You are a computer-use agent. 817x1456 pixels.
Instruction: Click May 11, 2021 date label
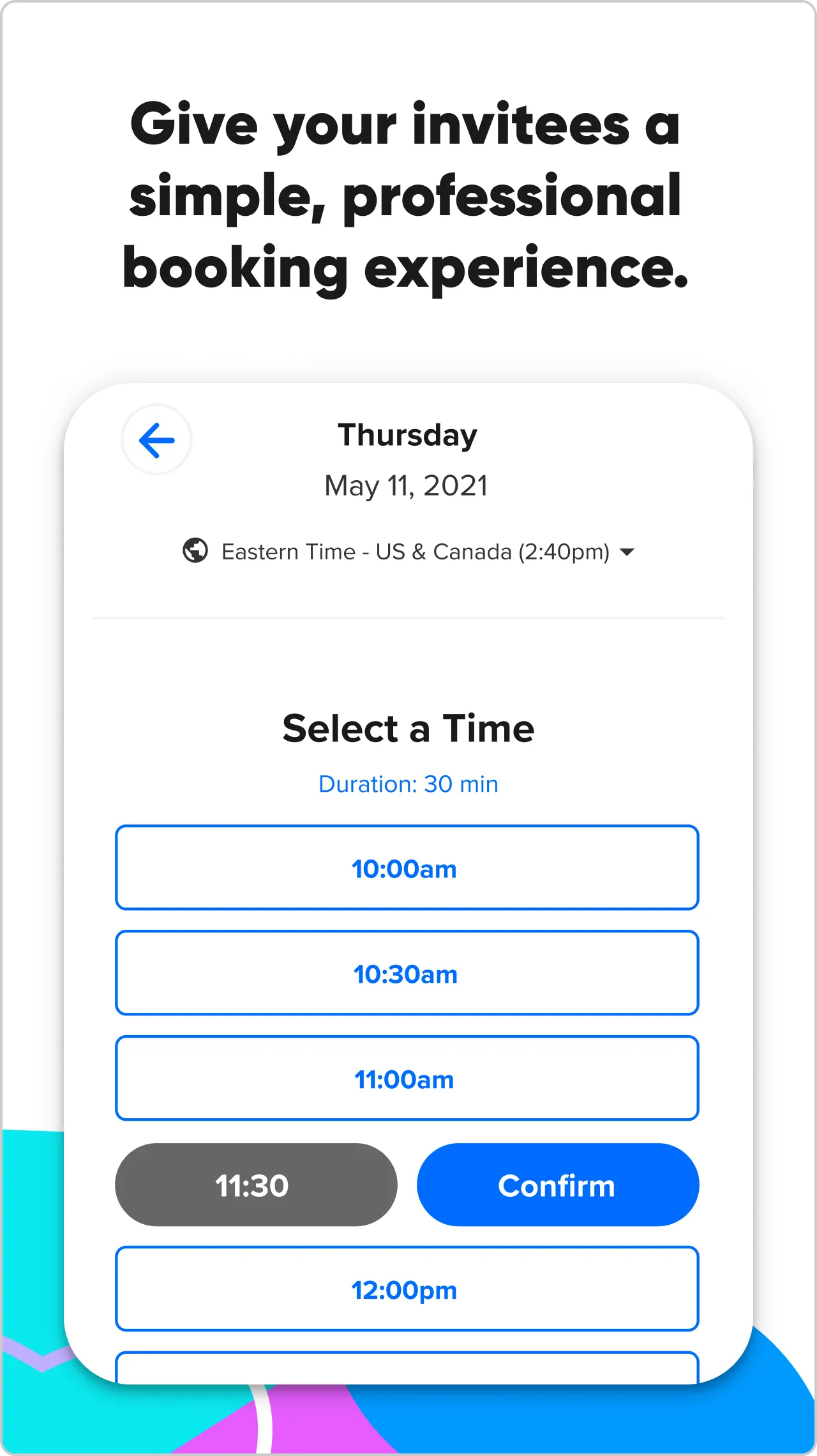pyautogui.click(x=407, y=485)
